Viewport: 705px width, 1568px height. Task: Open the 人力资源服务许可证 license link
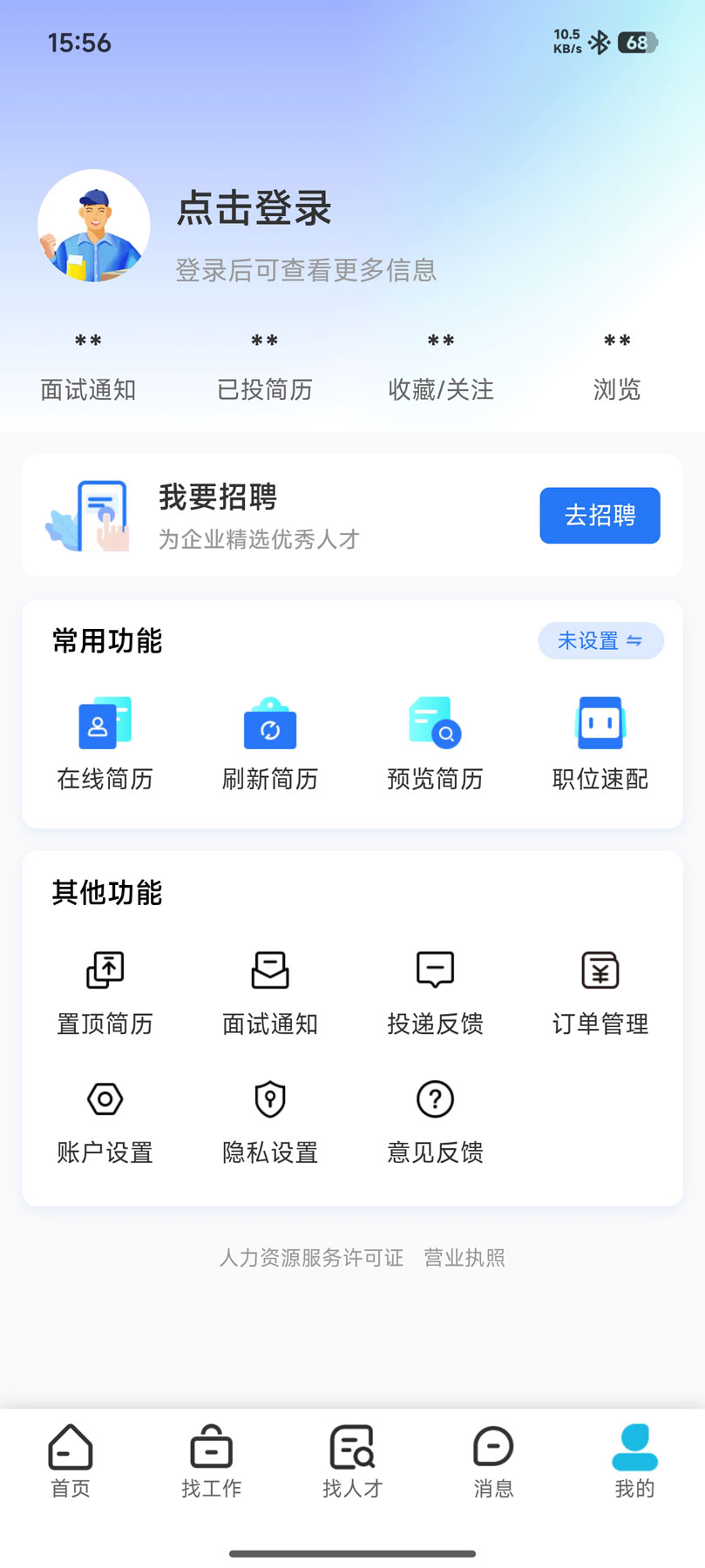(x=313, y=1257)
